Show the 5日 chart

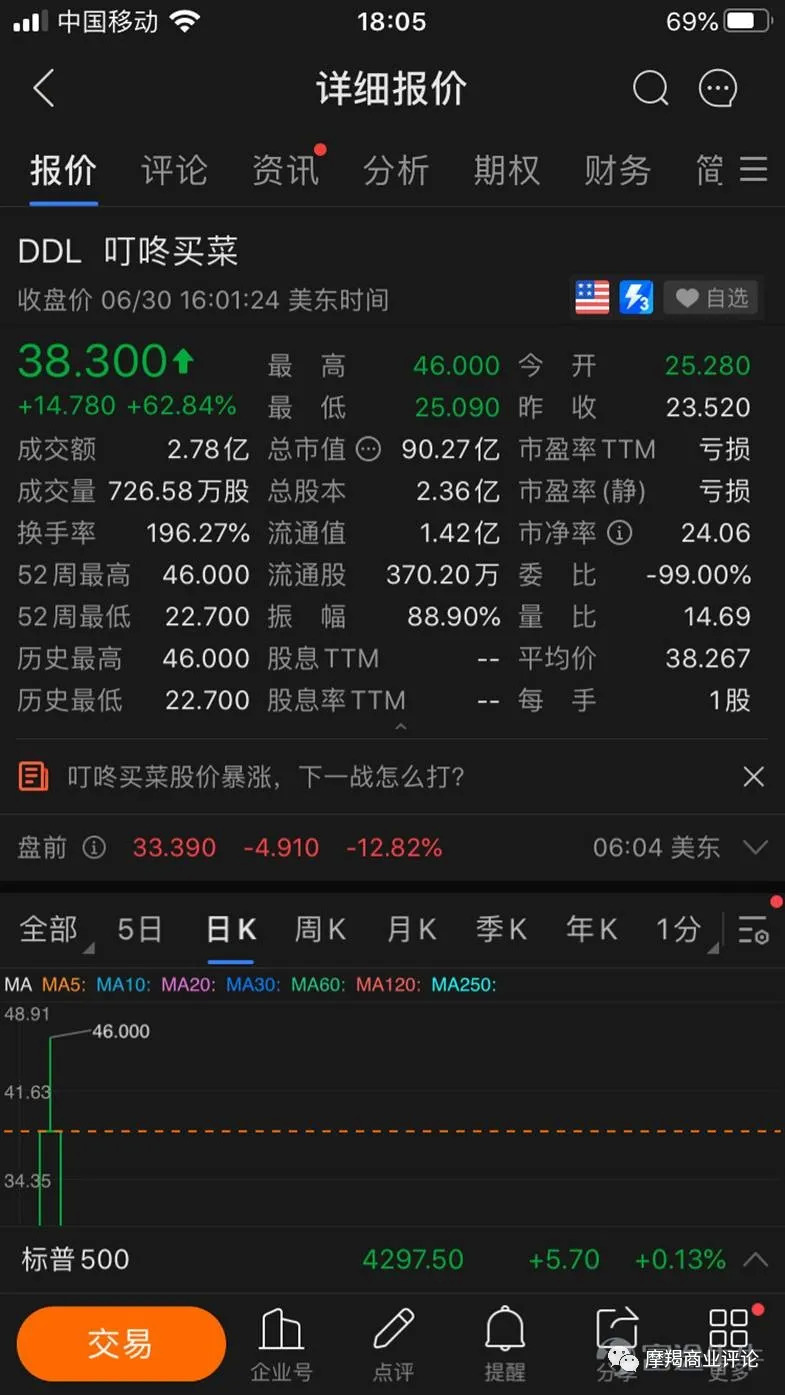[x=139, y=930]
